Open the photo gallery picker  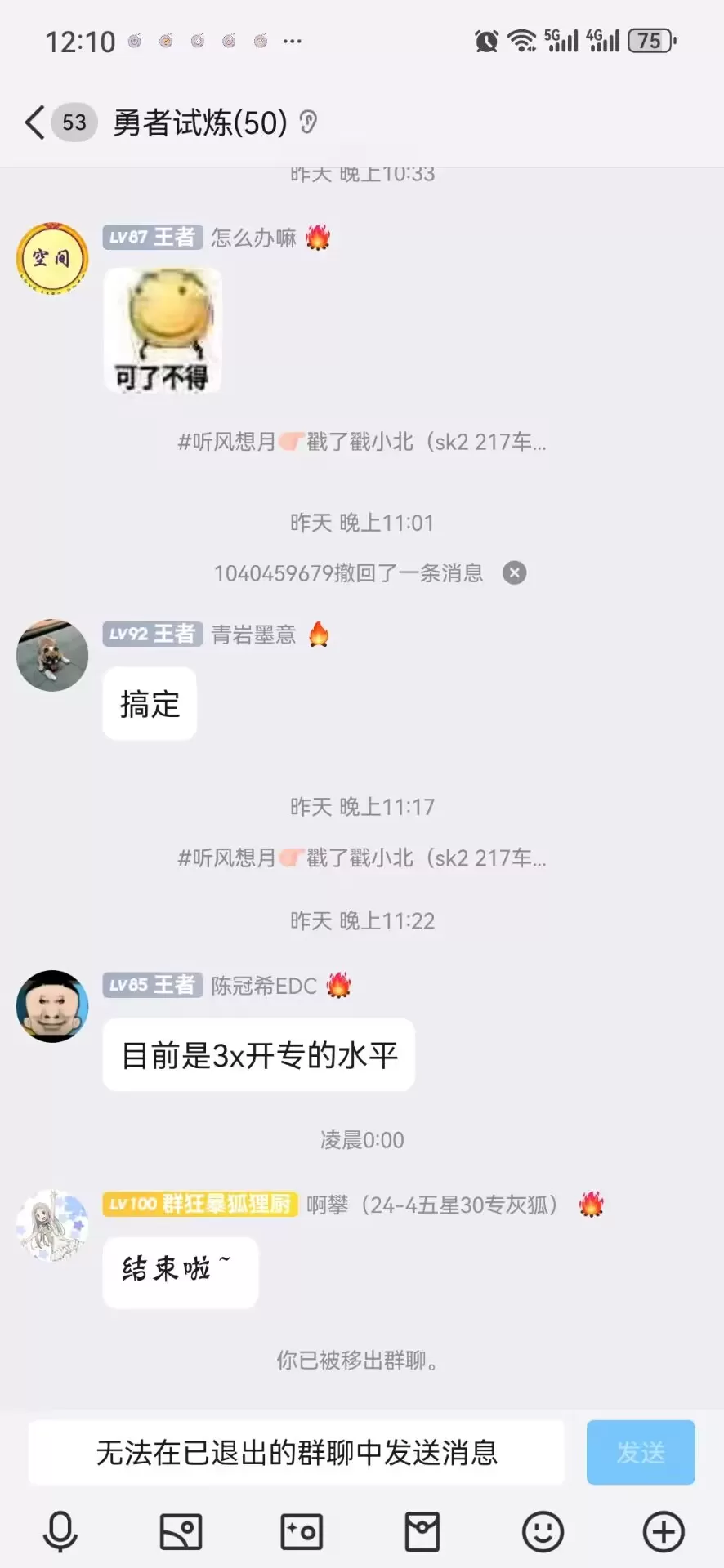click(181, 1531)
